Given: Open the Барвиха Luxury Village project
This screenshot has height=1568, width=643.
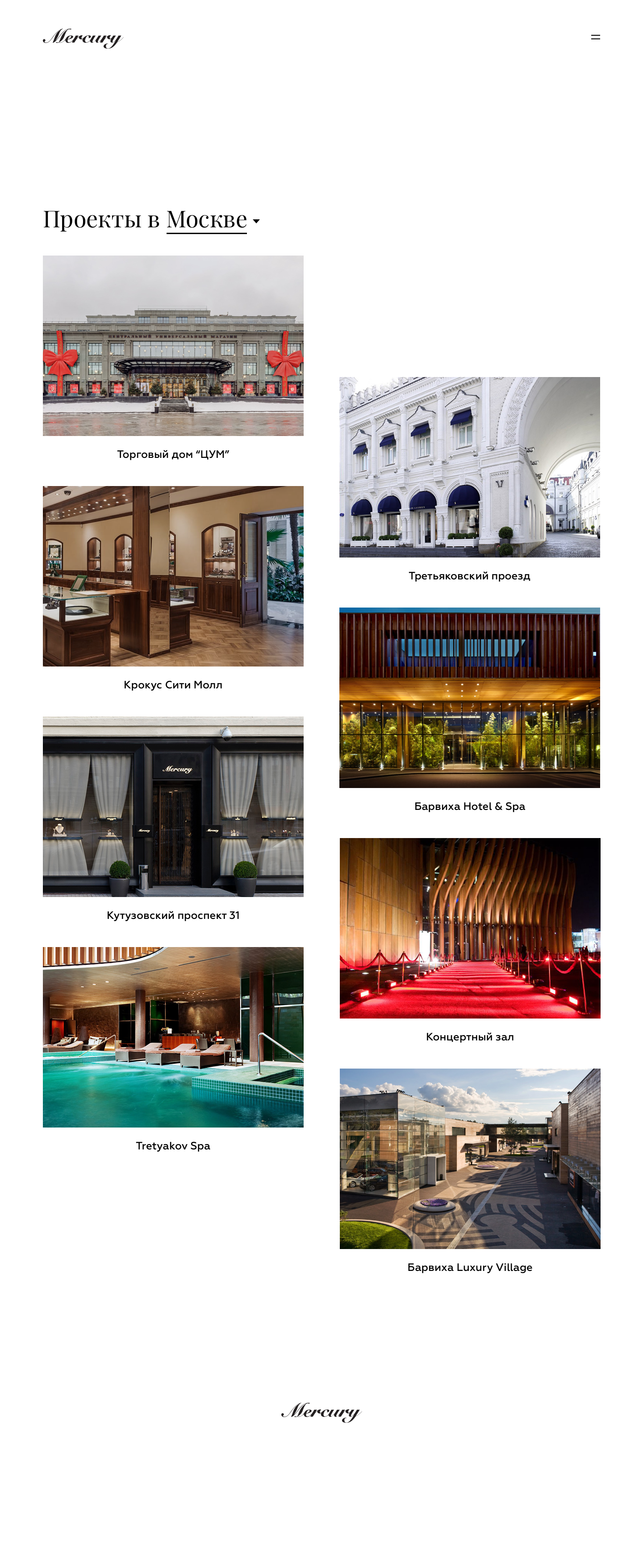Looking at the screenshot, I should (469, 1158).
